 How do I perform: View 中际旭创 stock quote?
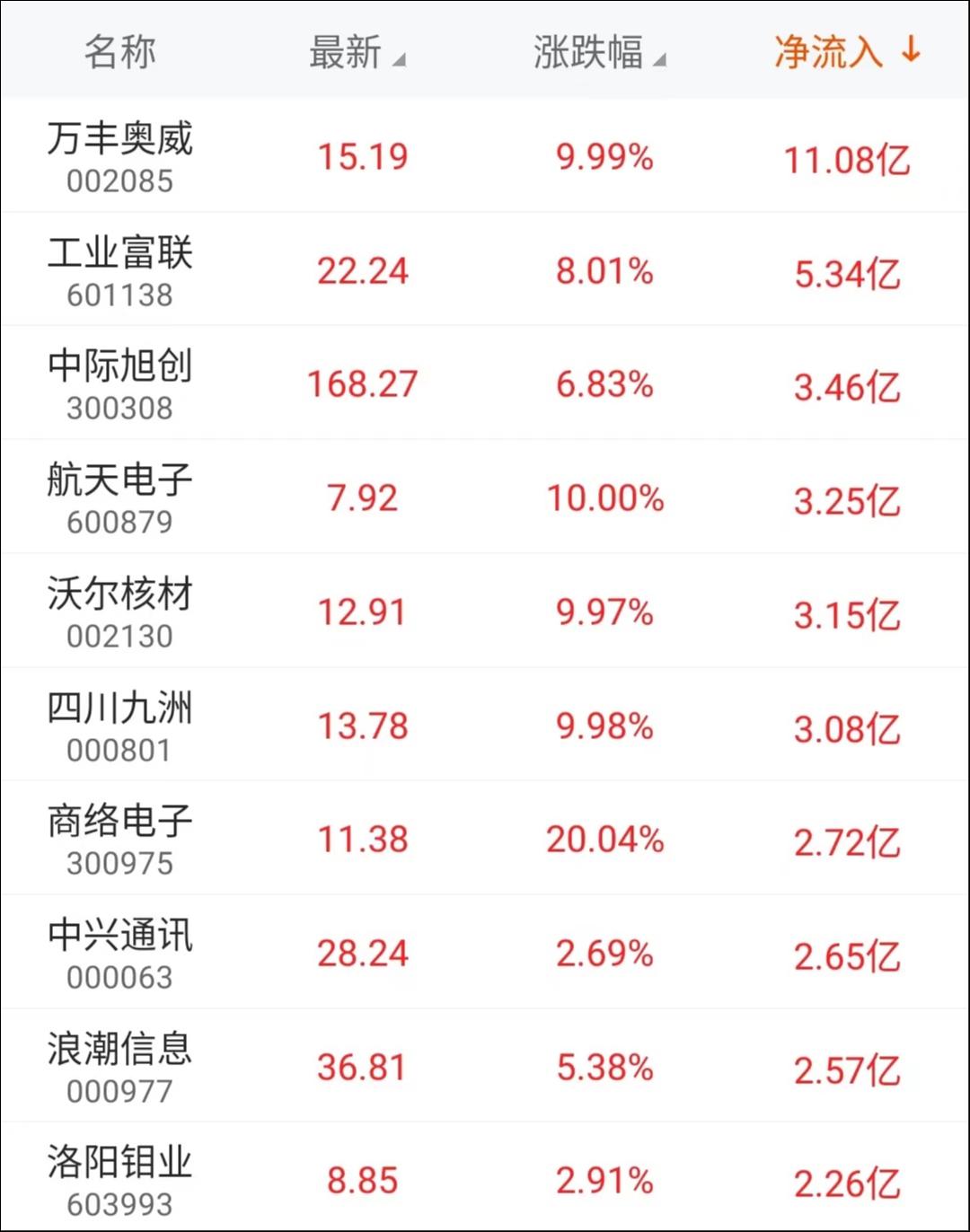click(x=120, y=383)
